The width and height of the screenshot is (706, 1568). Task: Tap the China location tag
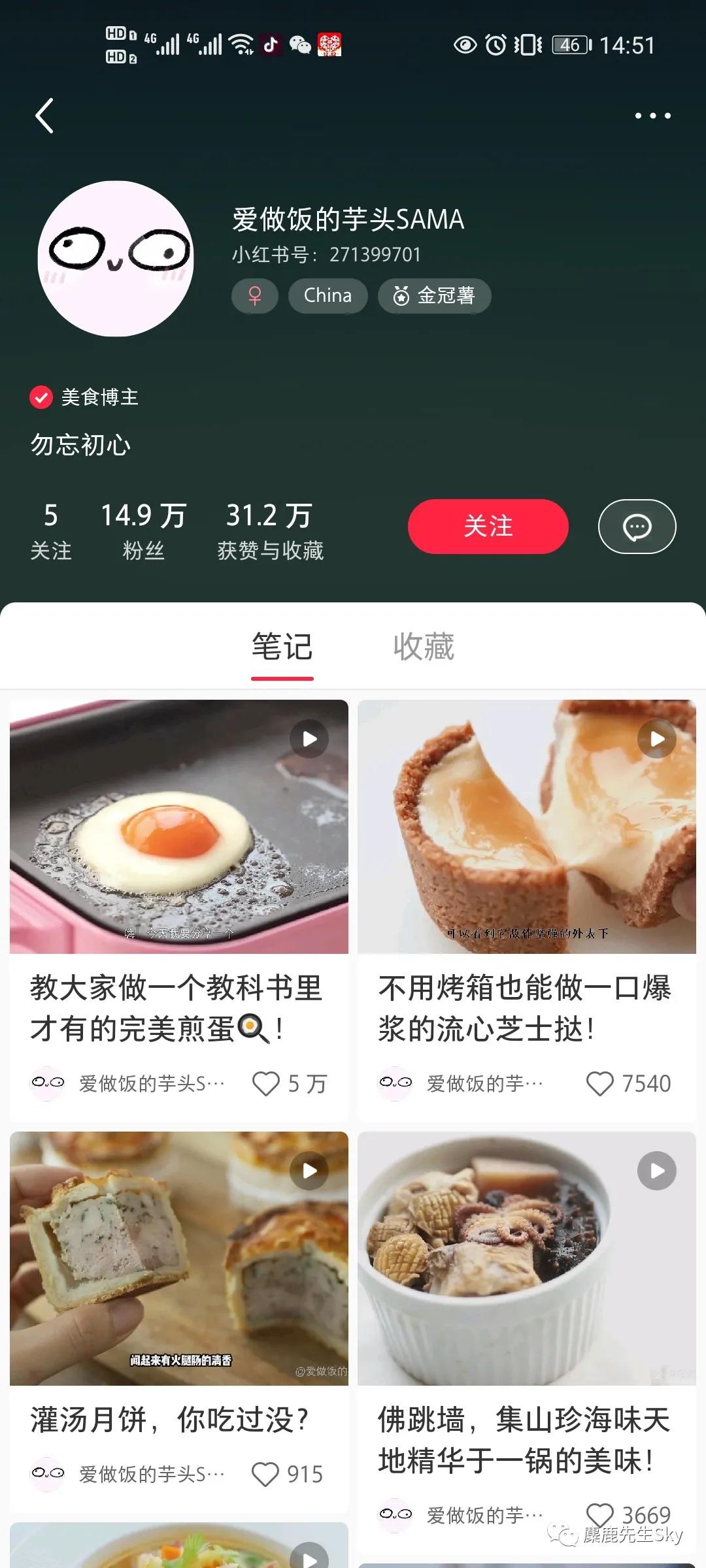pos(328,295)
